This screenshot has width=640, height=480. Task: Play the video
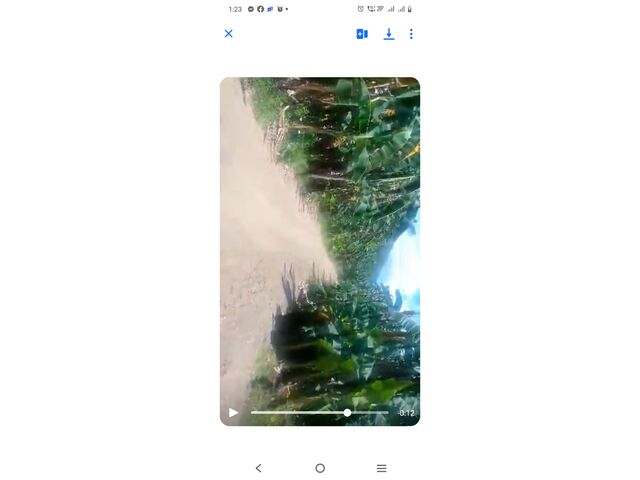234,412
